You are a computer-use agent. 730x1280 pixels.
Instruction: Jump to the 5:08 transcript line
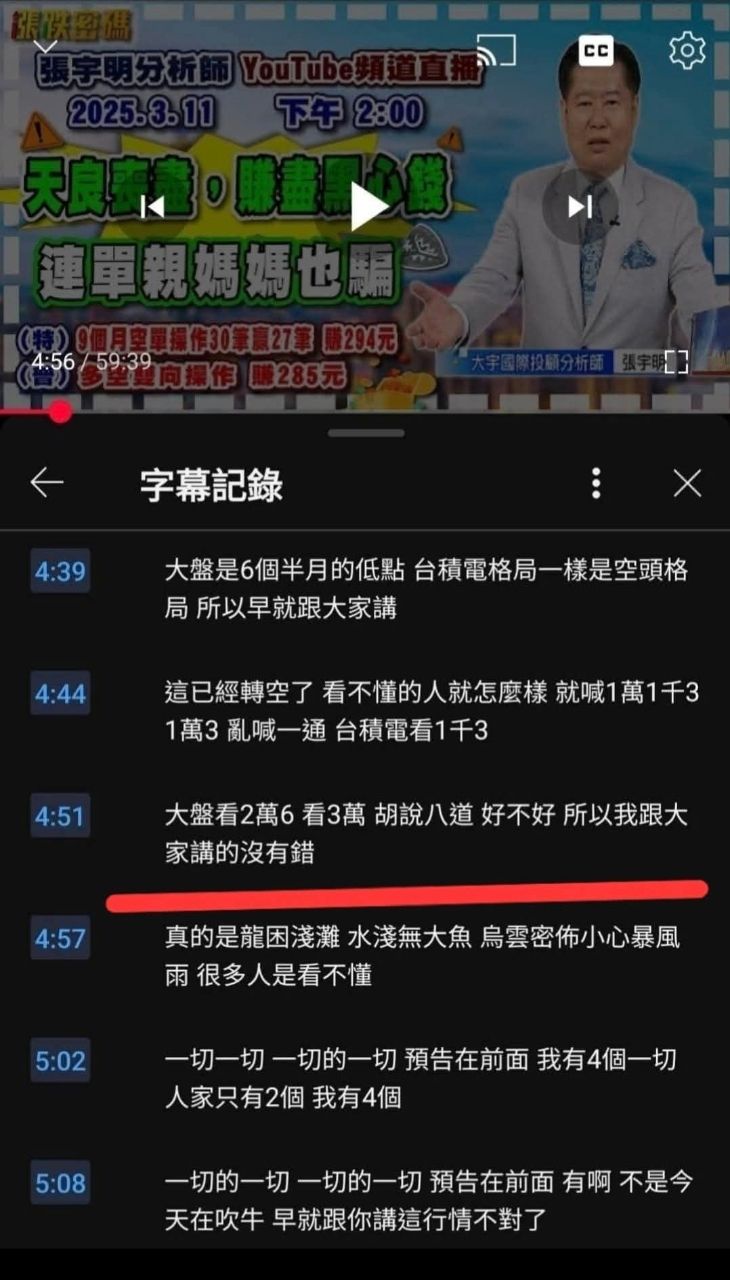click(60, 1184)
